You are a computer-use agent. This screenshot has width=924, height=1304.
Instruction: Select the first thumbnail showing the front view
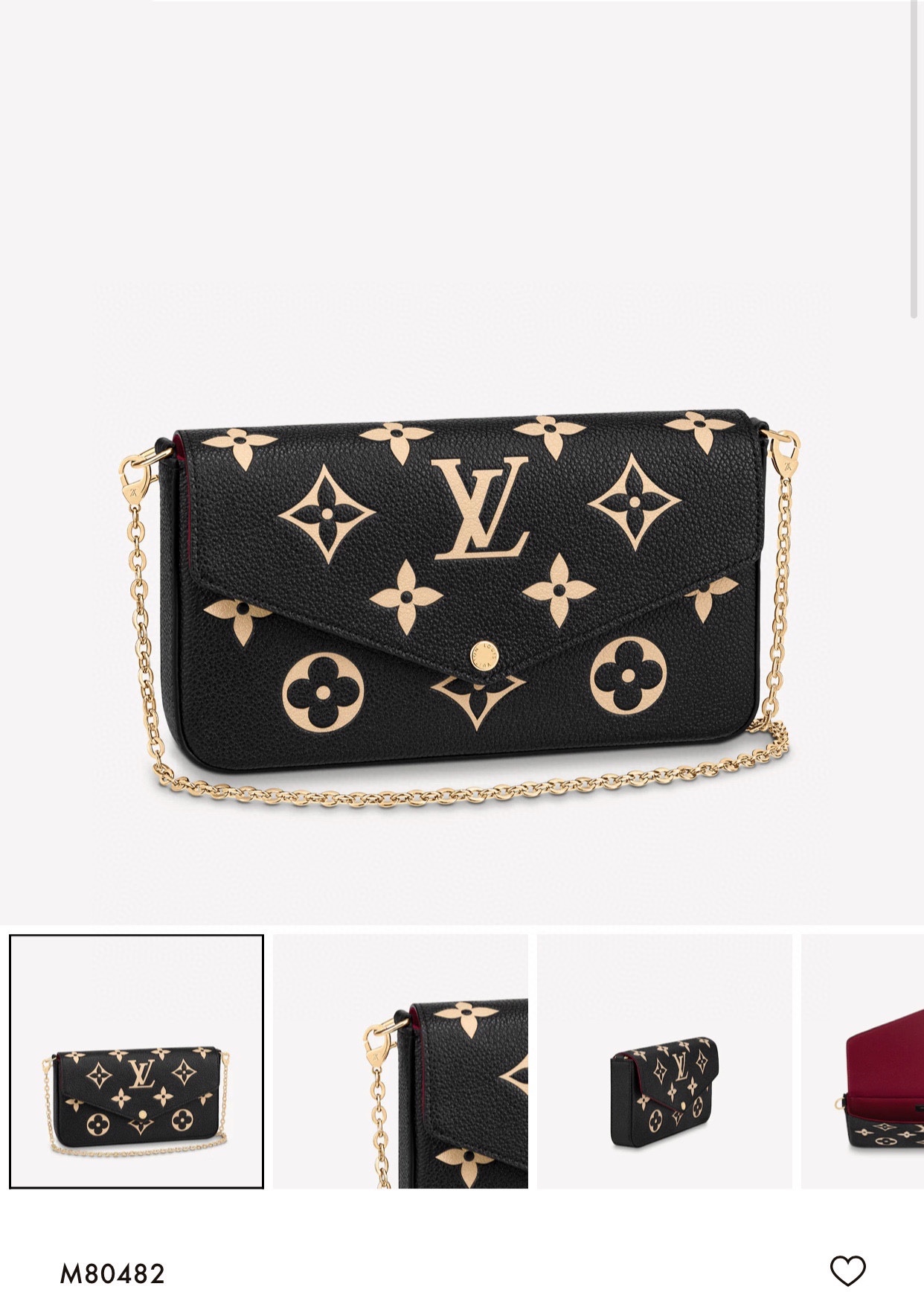[137, 1061]
